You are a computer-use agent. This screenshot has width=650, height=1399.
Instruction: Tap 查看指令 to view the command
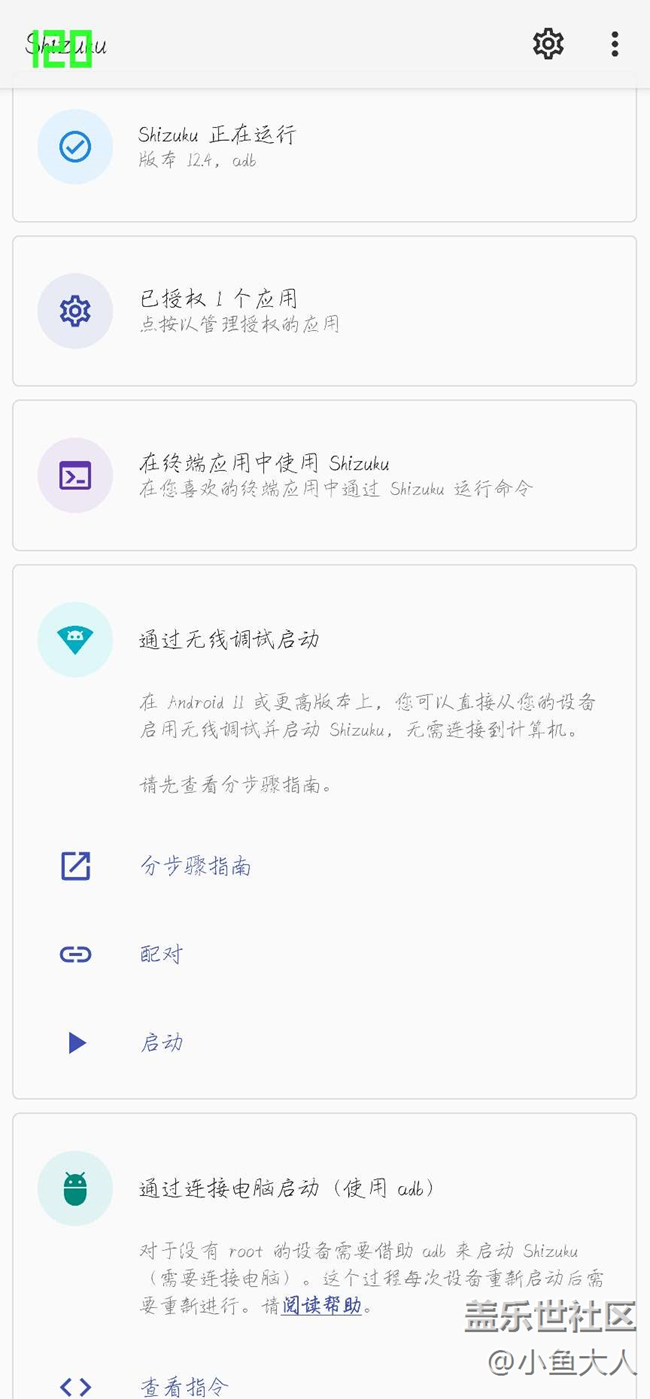(324, 1386)
